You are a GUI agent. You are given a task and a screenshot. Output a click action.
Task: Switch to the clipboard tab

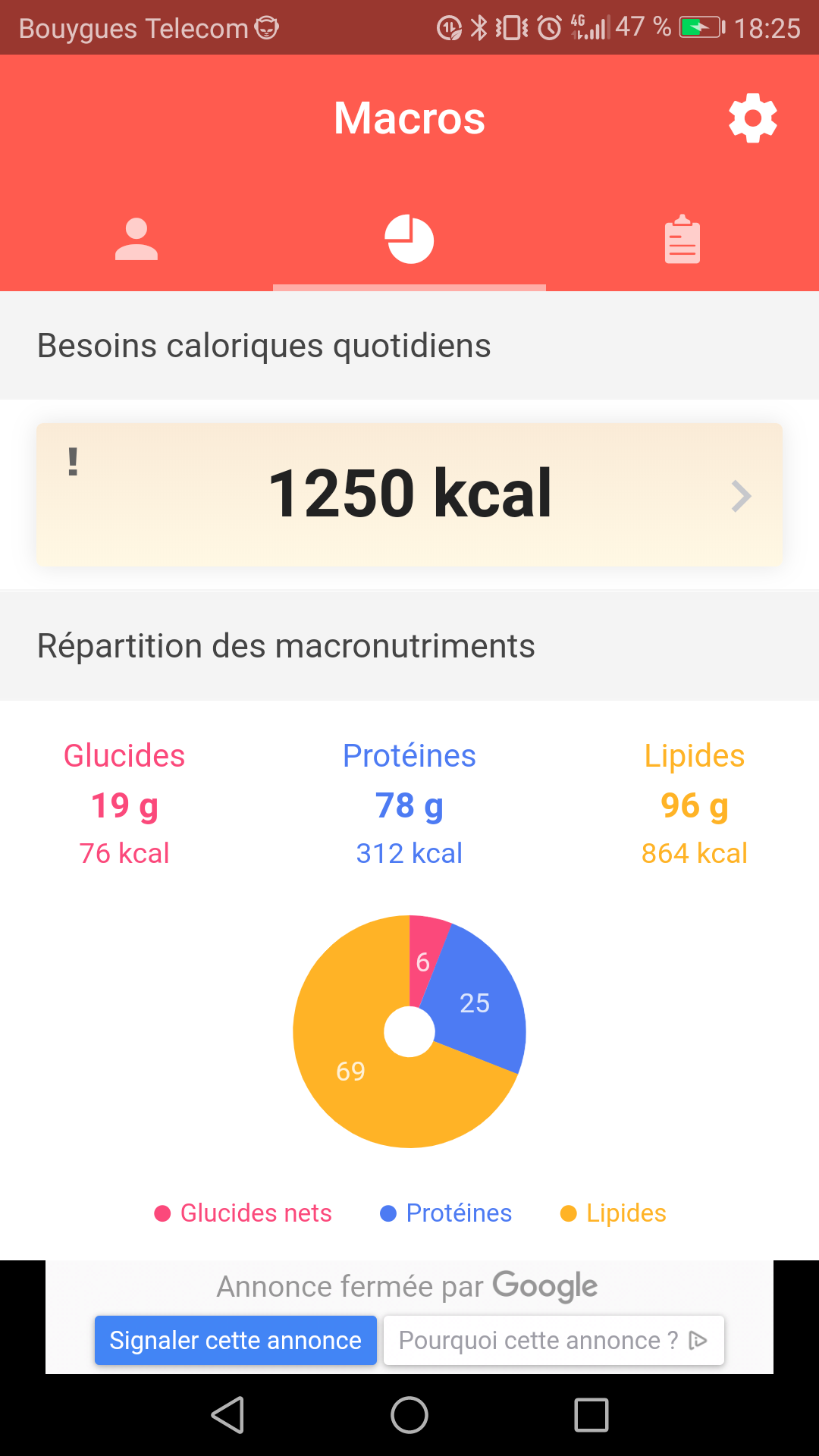point(682,240)
